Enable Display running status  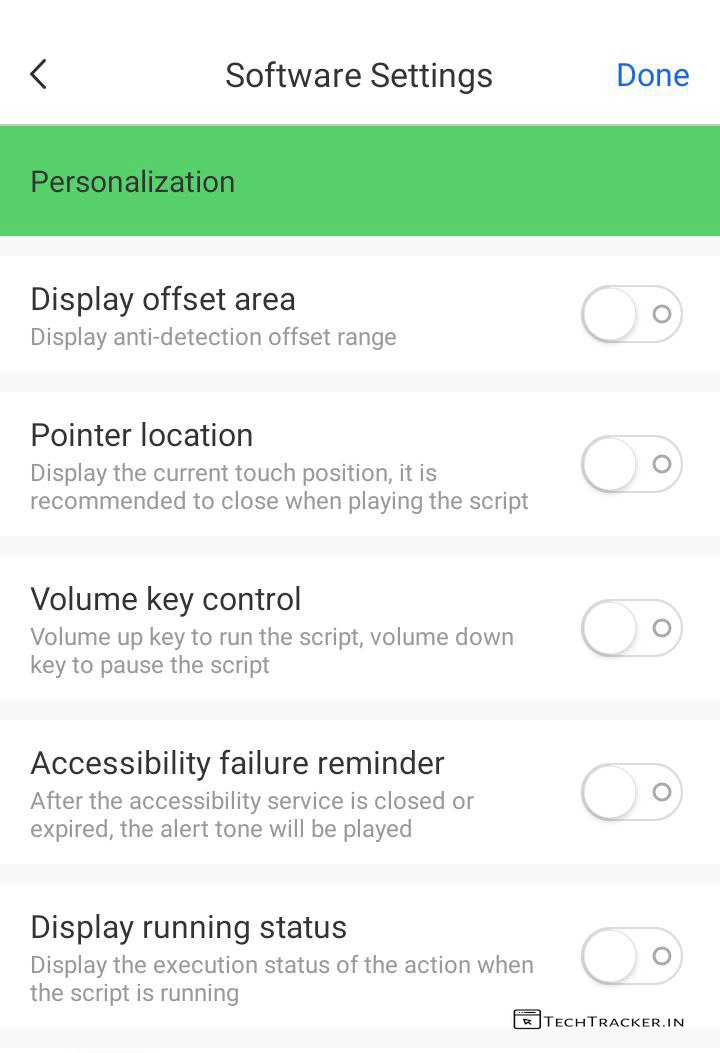(x=631, y=956)
